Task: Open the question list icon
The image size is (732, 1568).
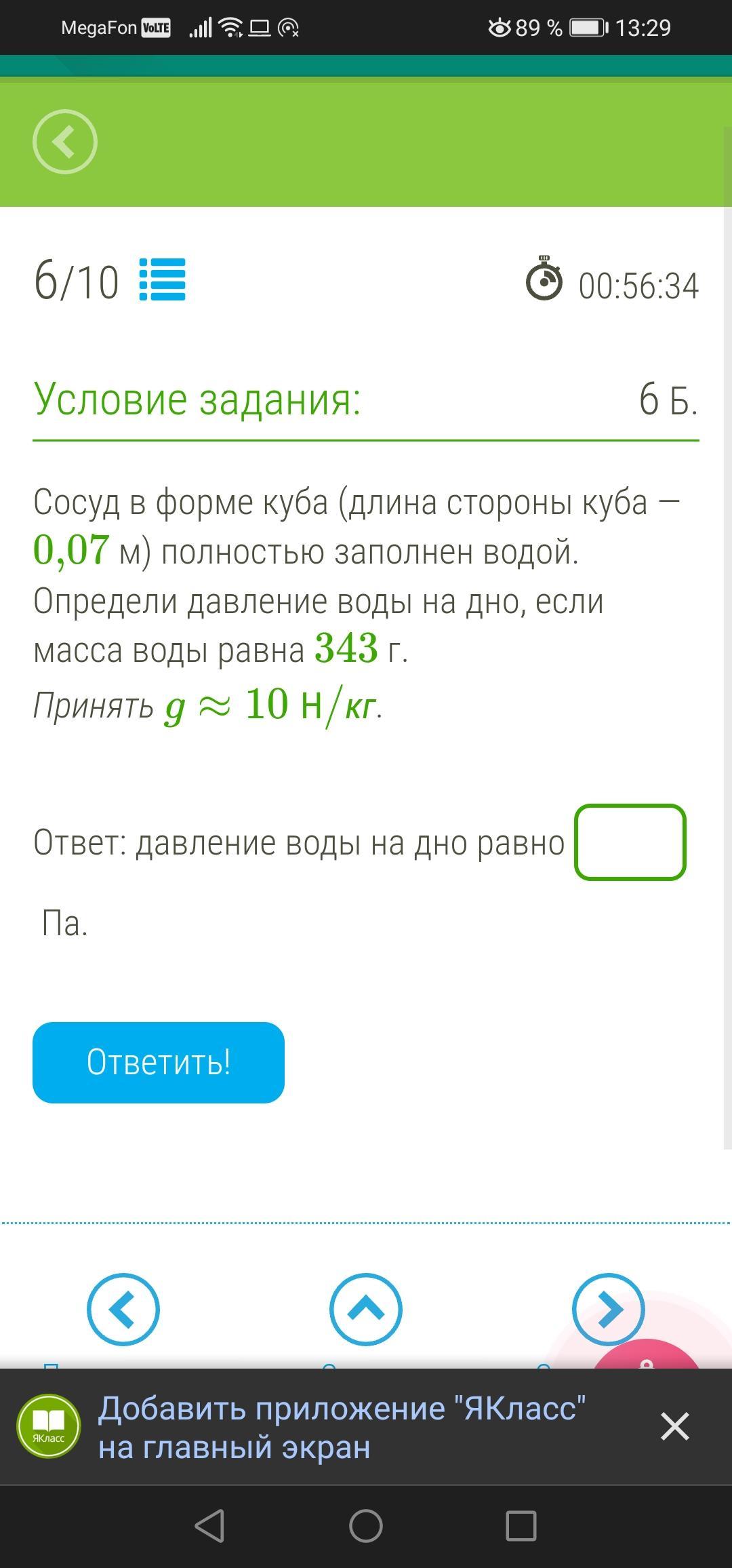Action: (x=162, y=279)
